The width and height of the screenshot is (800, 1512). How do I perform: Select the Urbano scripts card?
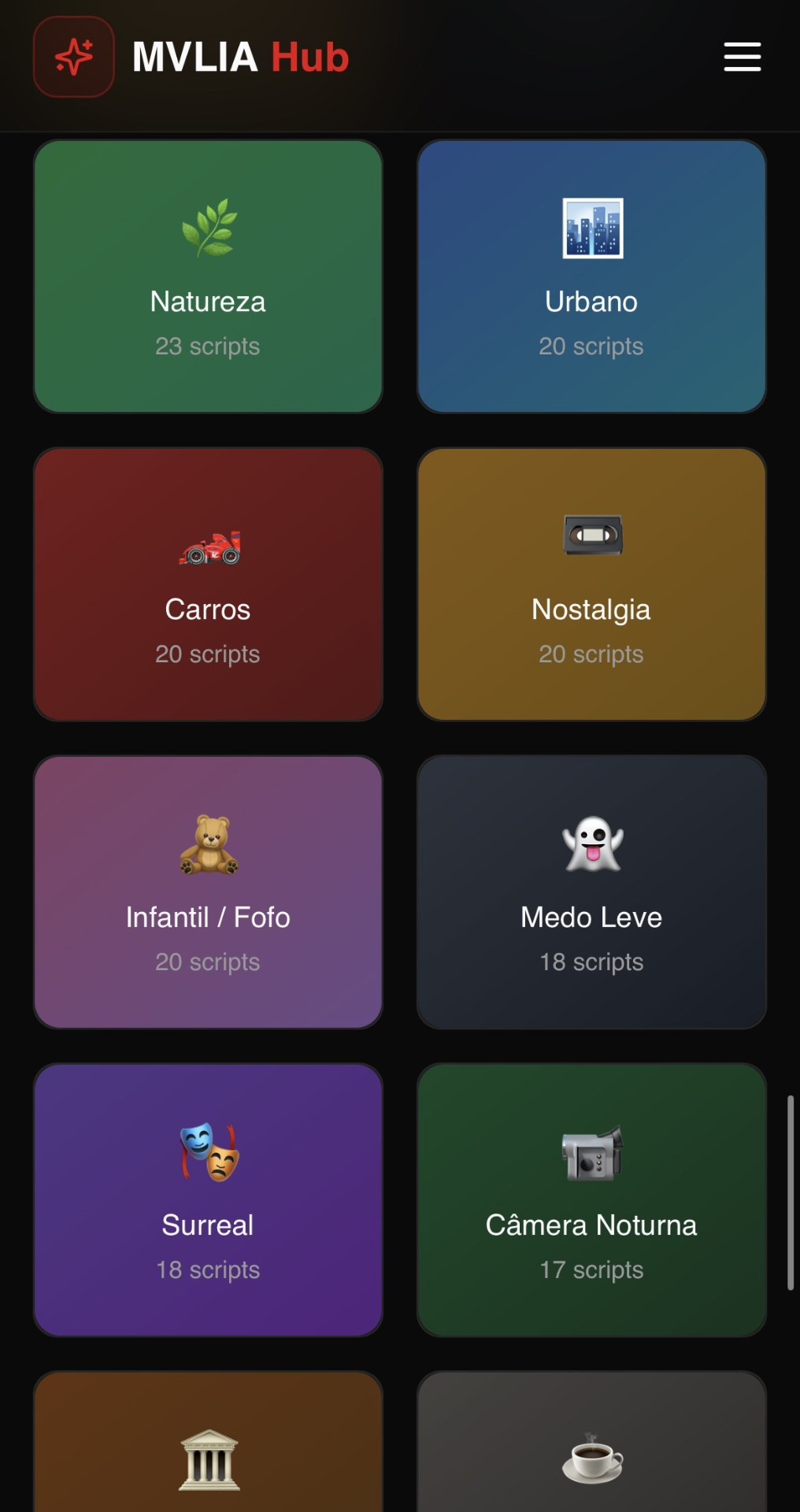click(x=591, y=276)
